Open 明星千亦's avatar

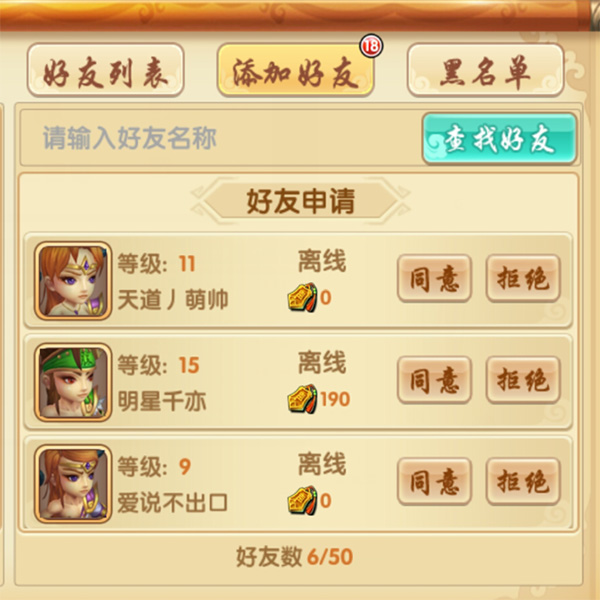click(x=73, y=382)
